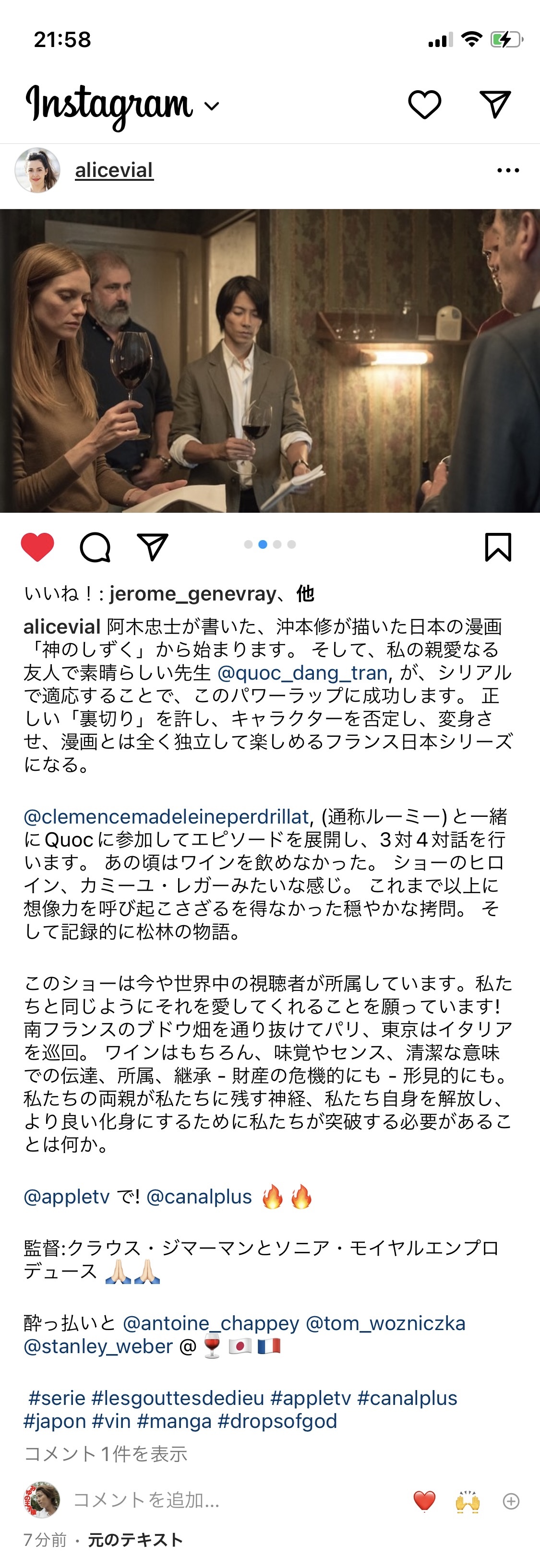Open @clemencemadeleineperdrillat mention

[x=166, y=816]
